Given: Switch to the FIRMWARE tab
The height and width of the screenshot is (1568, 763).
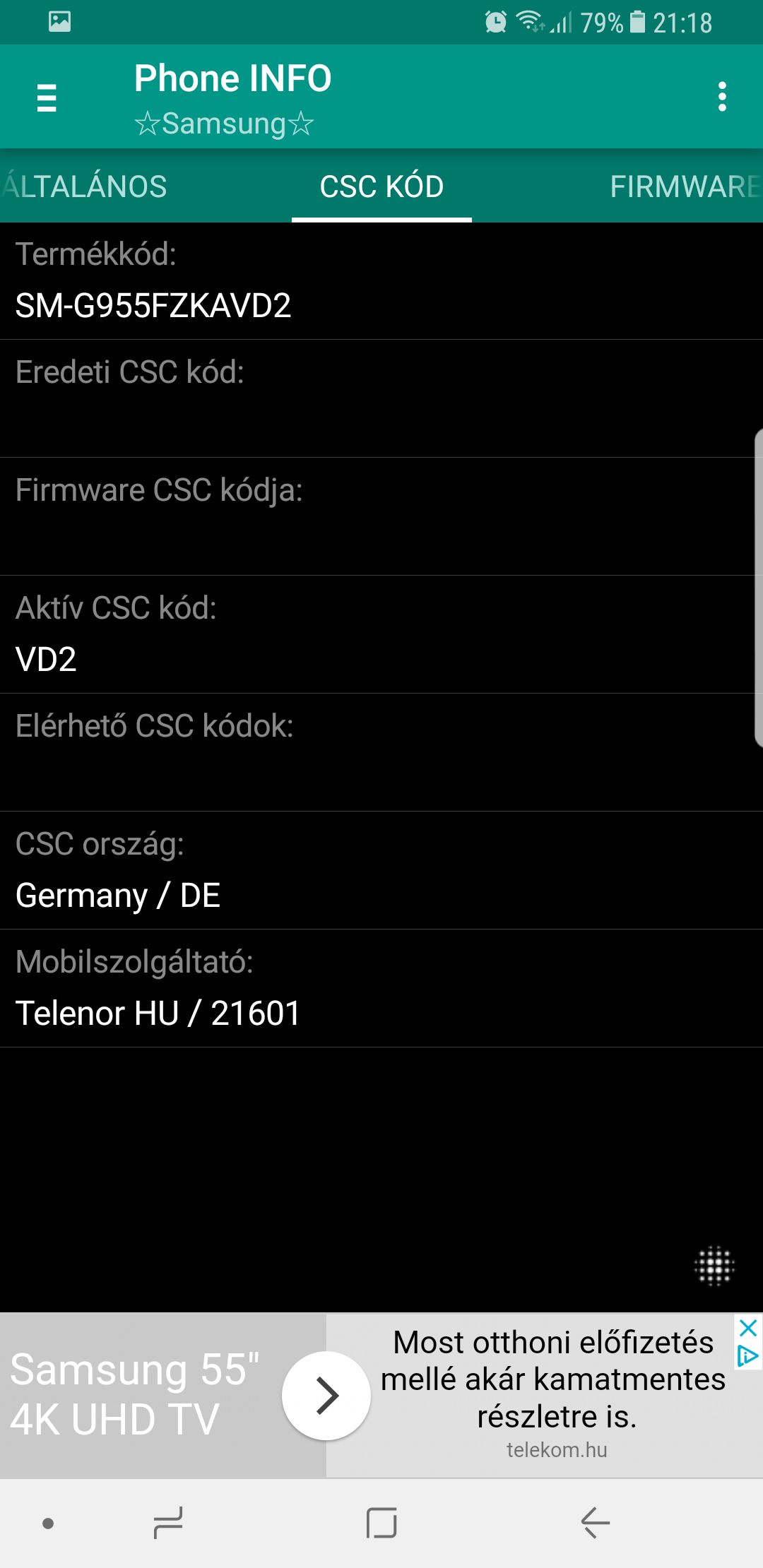Looking at the screenshot, I should (684, 187).
